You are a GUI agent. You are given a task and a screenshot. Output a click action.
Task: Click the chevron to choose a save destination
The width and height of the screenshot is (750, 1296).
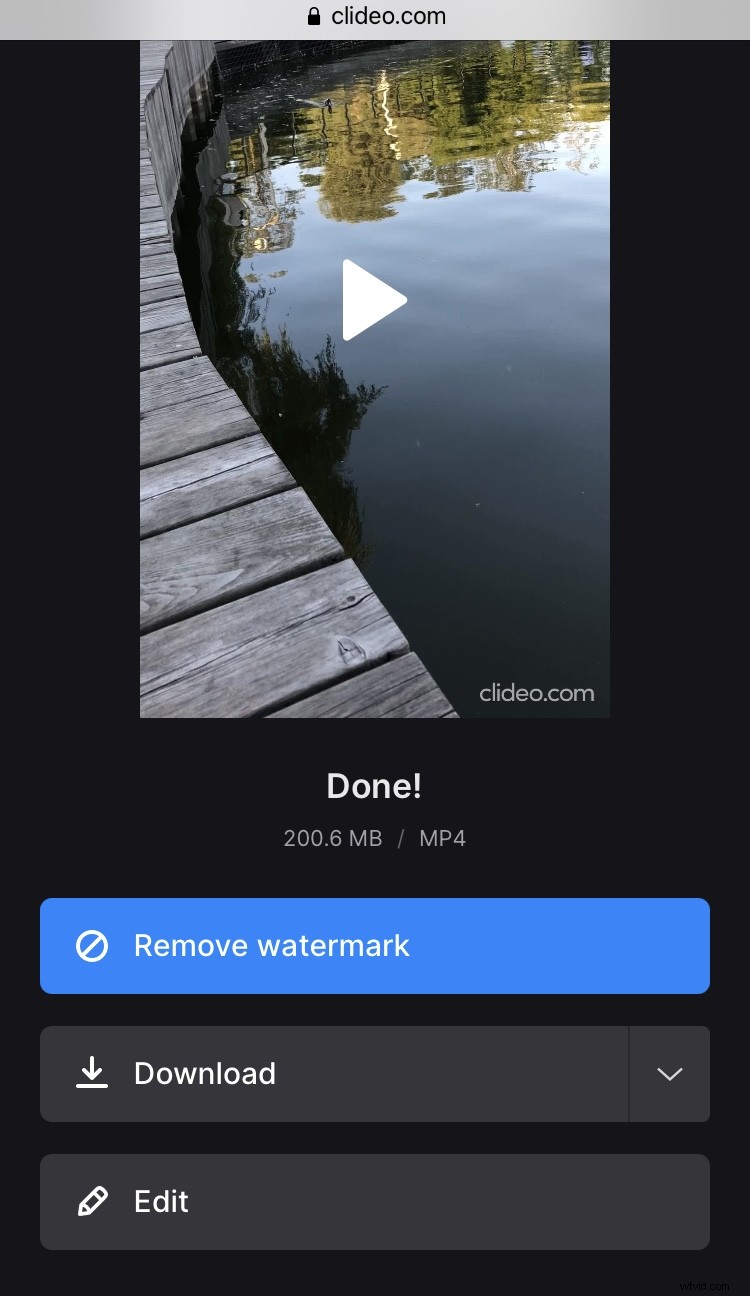[x=669, y=1073]
